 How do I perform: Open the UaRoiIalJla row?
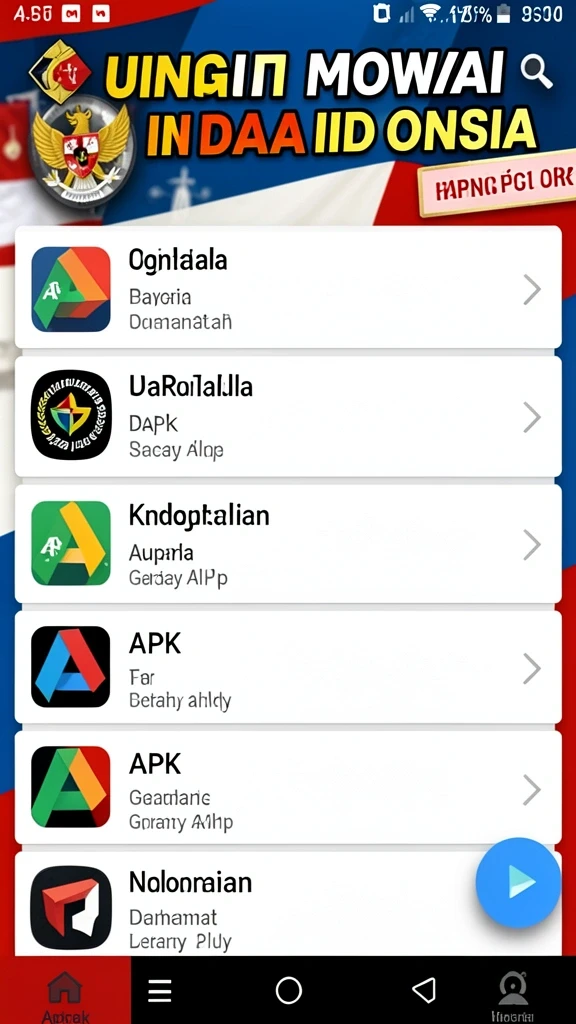click(288, 416)
